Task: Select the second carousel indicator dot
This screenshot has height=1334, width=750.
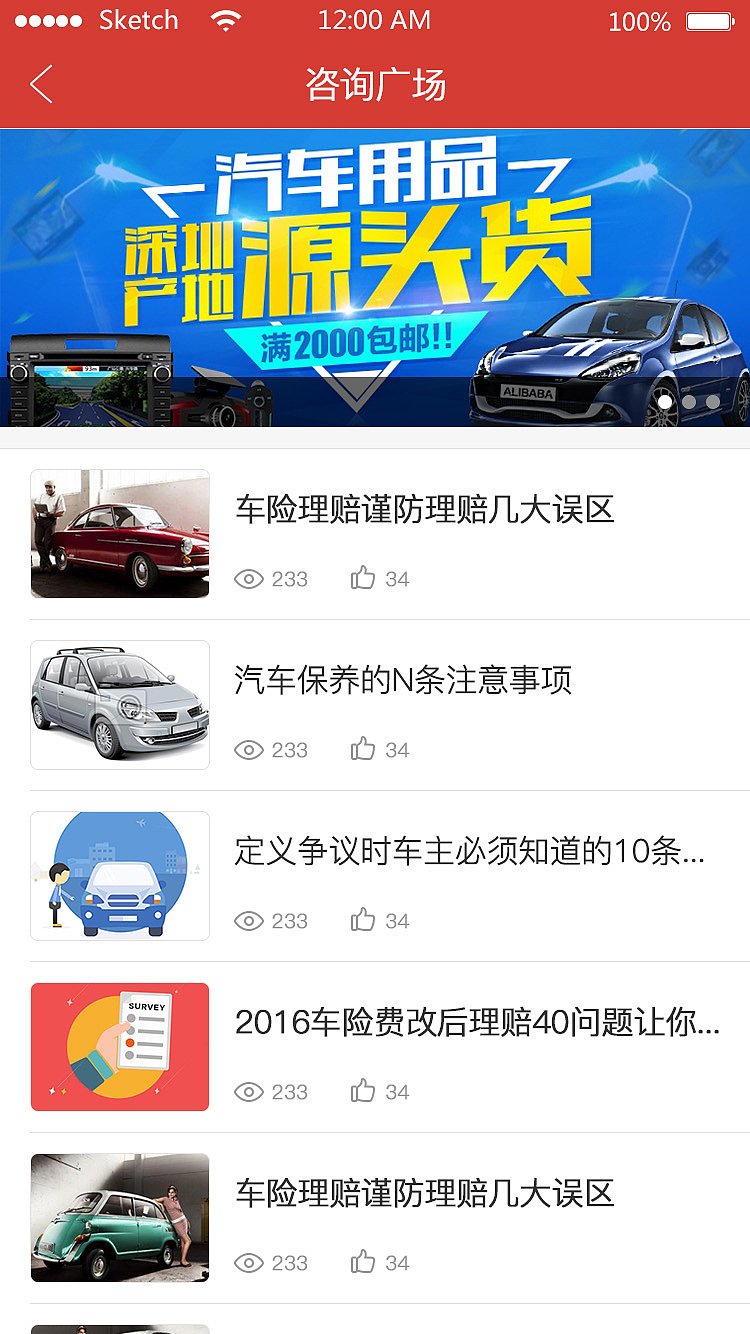Action: point(691,401)
